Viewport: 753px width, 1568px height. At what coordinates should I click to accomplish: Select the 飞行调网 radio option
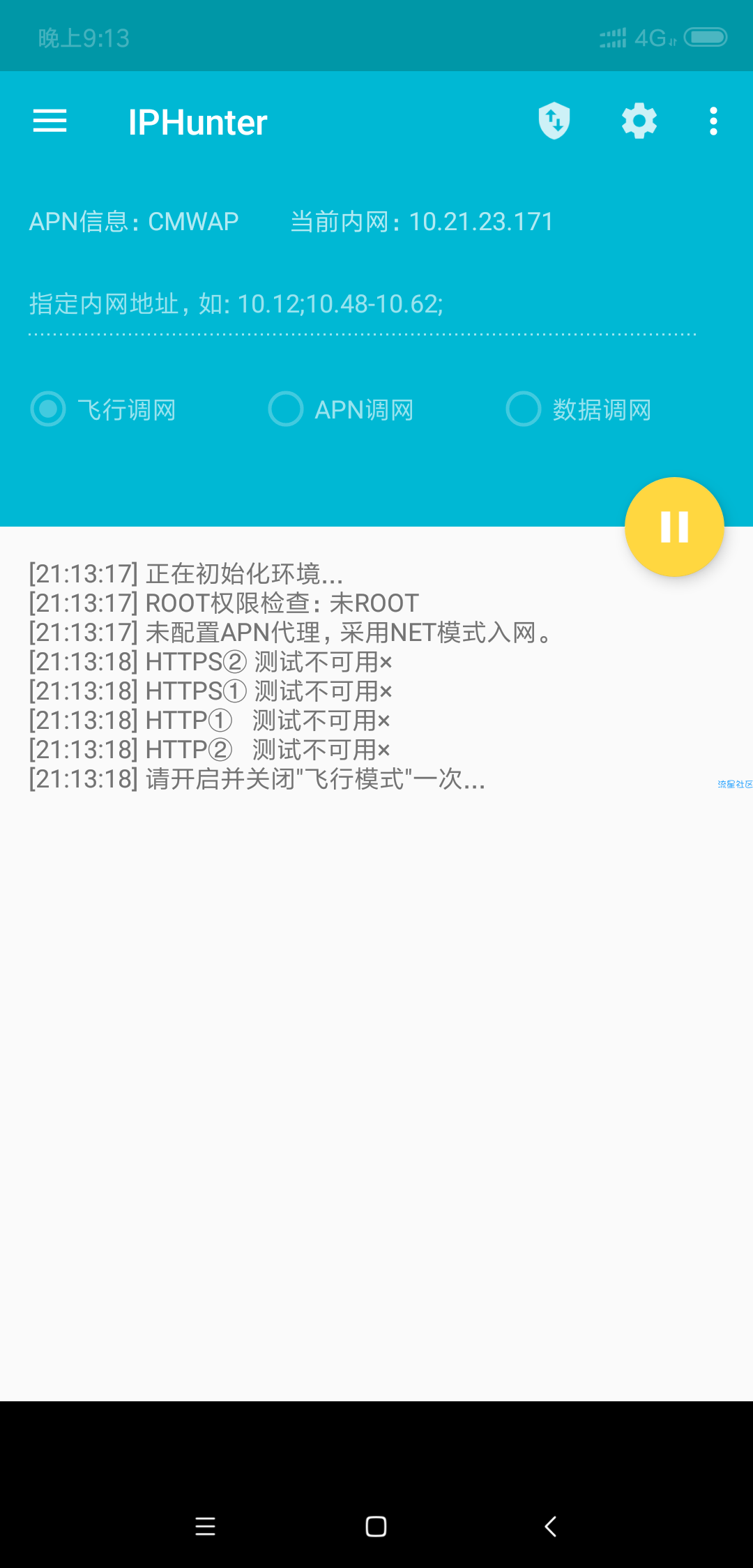[x=49, y=409]
